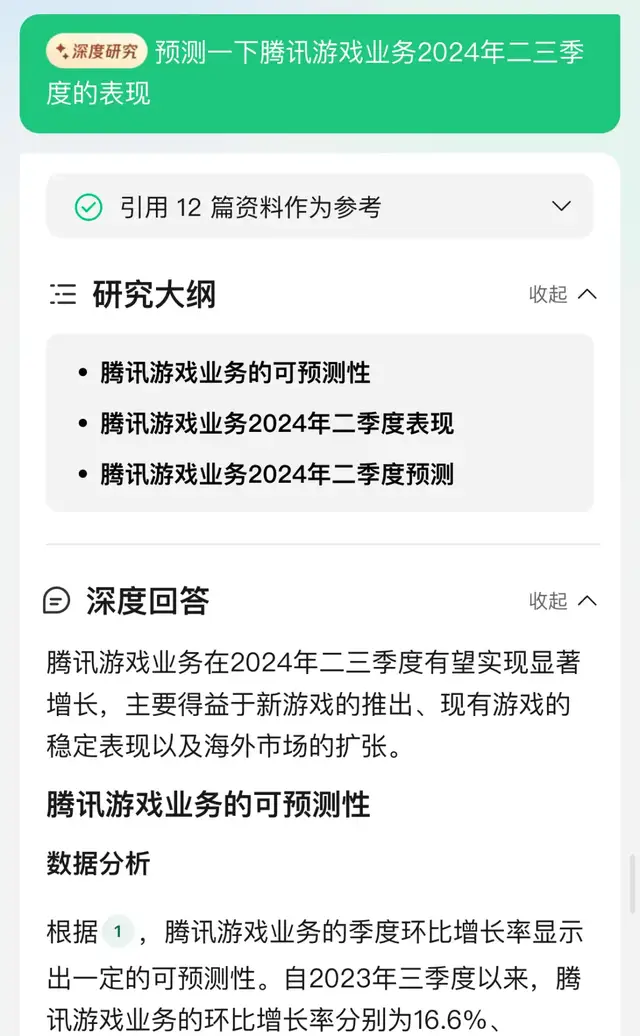This screenshot has width=640, height=1036.
Task: Collapse the 研究大纲 section
Action: pyautogui.click(x=562, y=294)
